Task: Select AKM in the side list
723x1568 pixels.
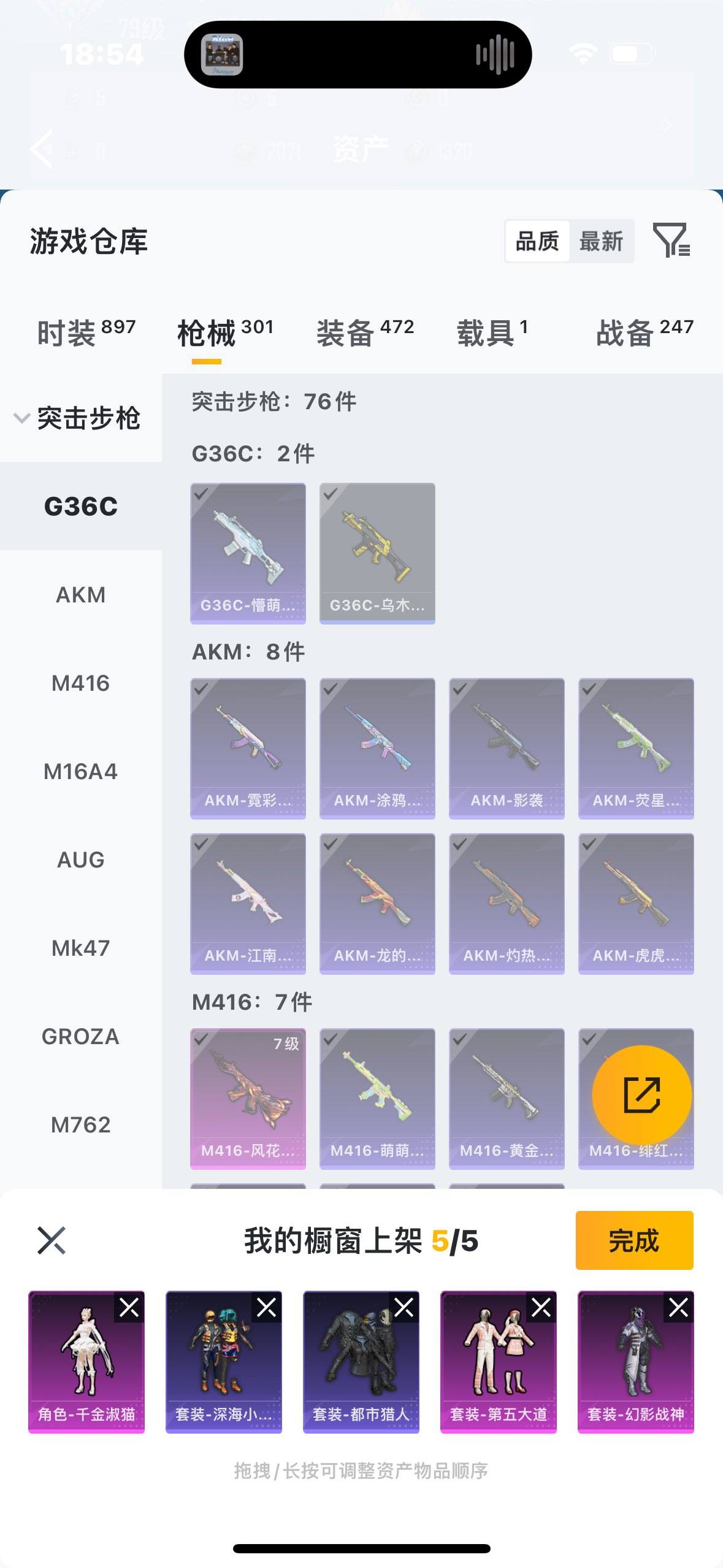Action: 80,594
